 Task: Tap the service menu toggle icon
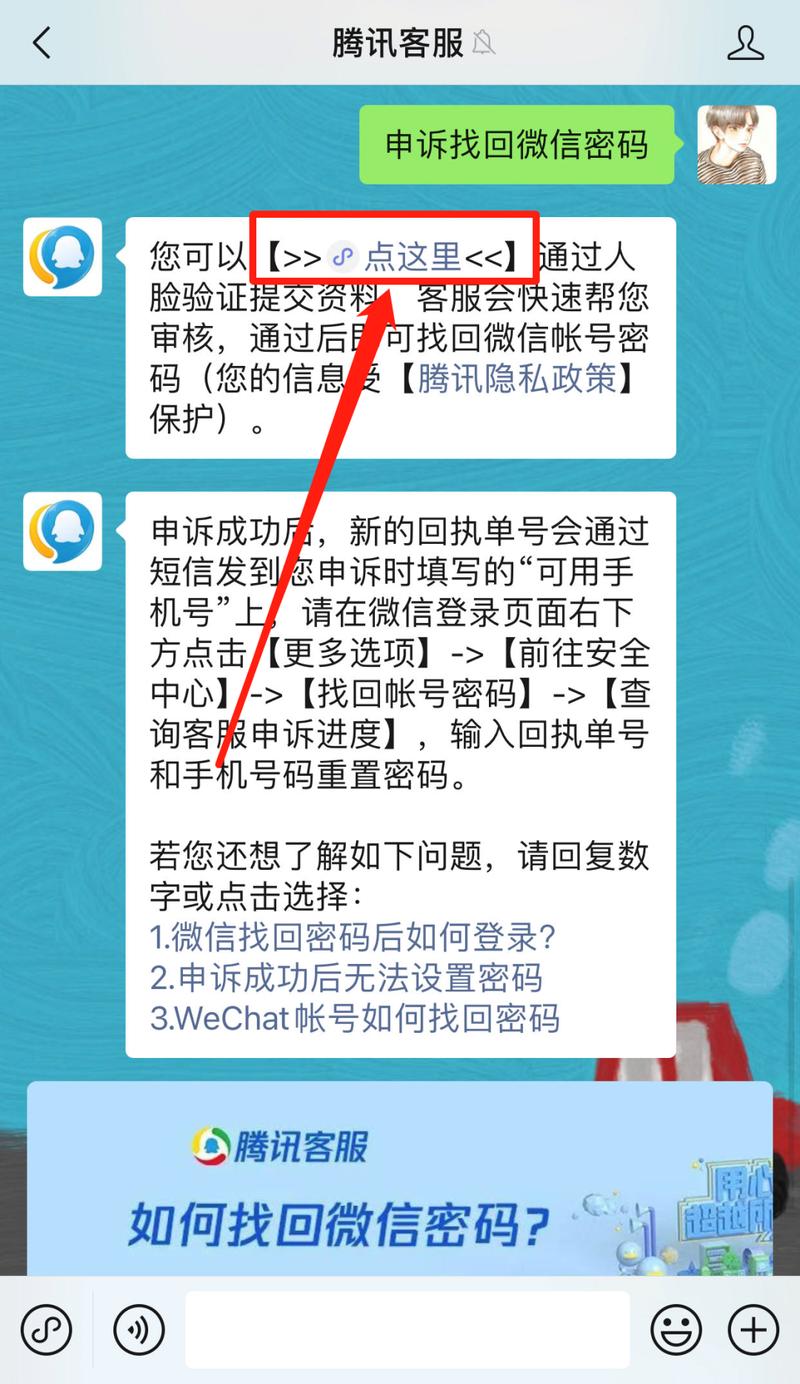(x=47, y=1330)
